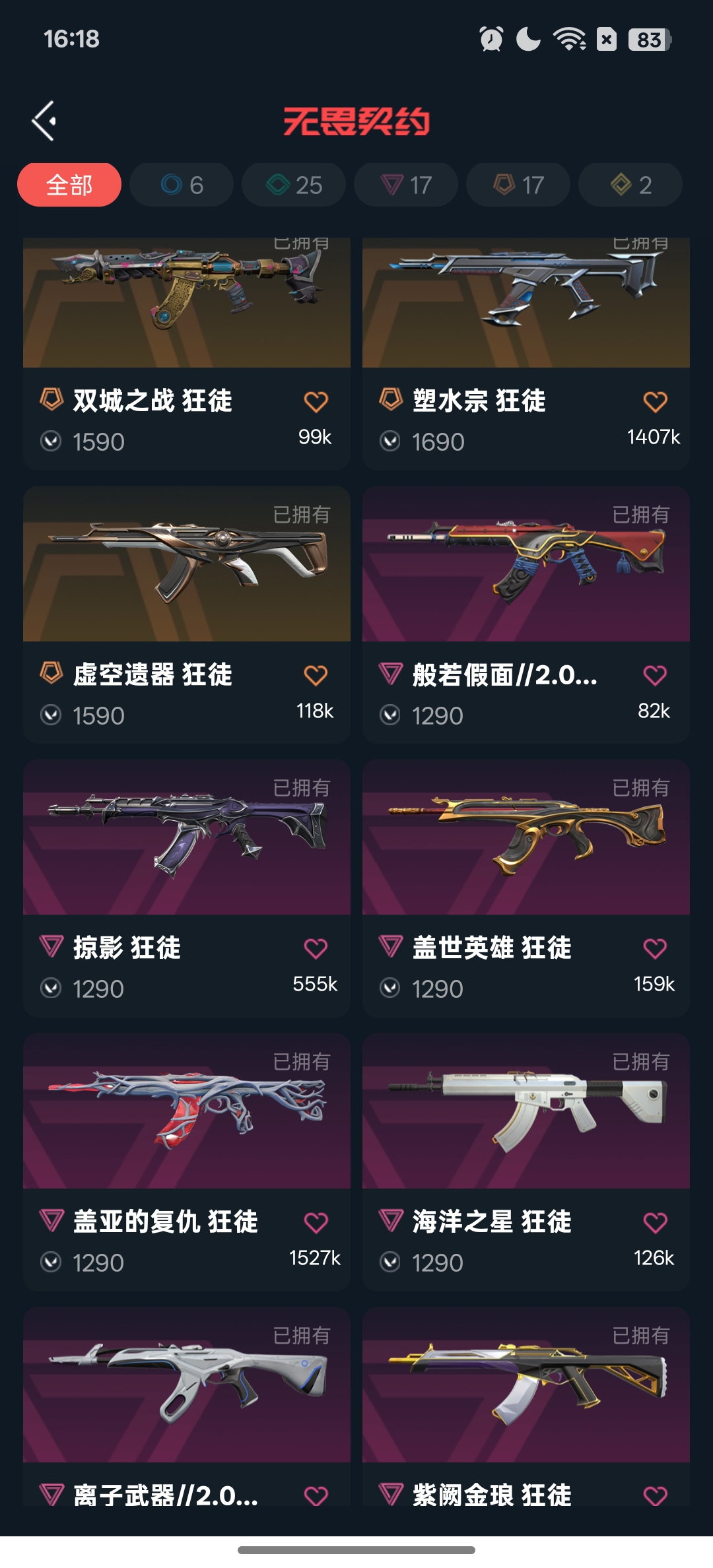Screen dimensions: 713x1568
Task: Open the 离子武器//2.0 skin card
Action: tap(187, 1407)
